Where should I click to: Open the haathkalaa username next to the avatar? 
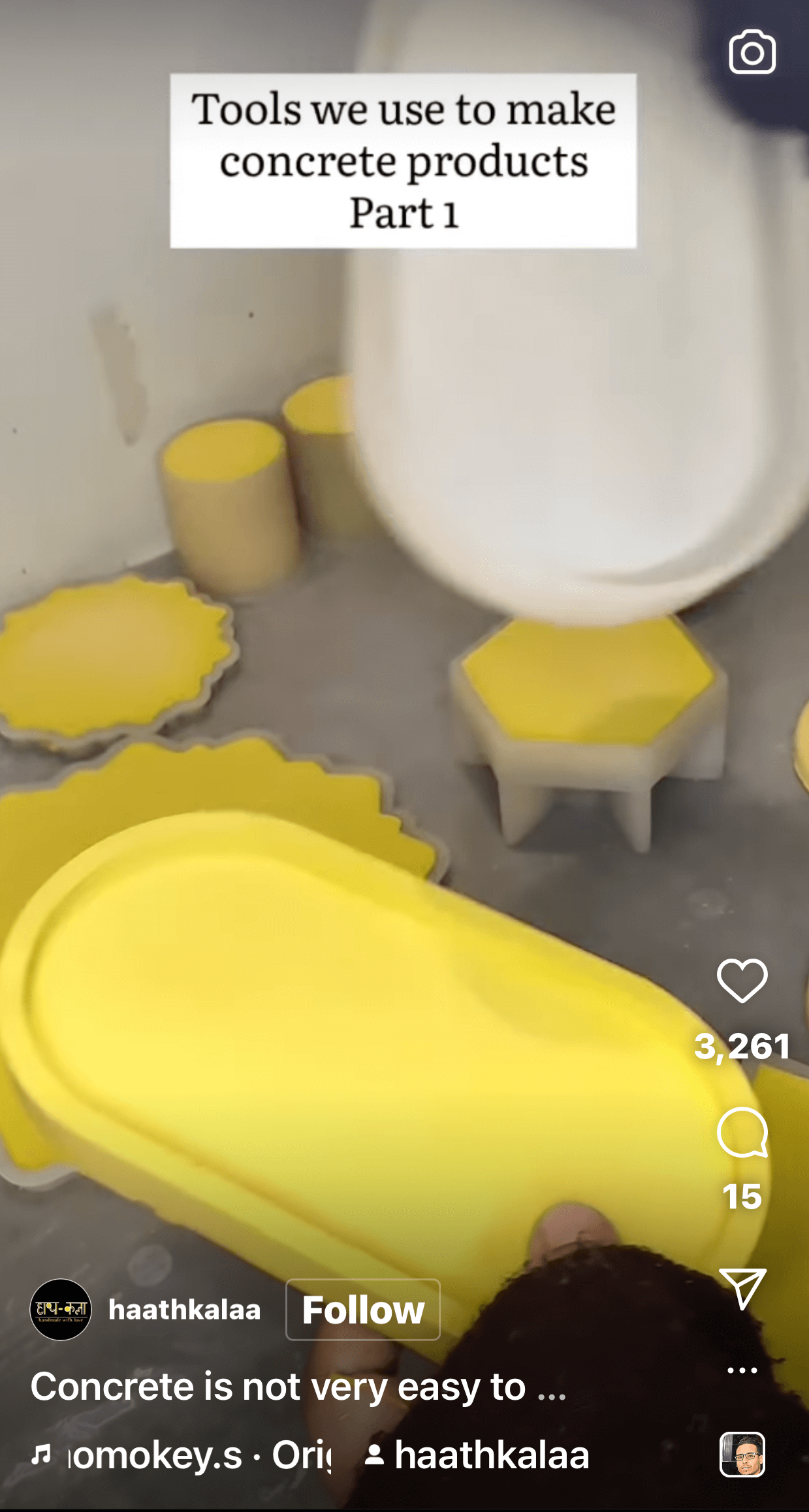point(184,1310)
